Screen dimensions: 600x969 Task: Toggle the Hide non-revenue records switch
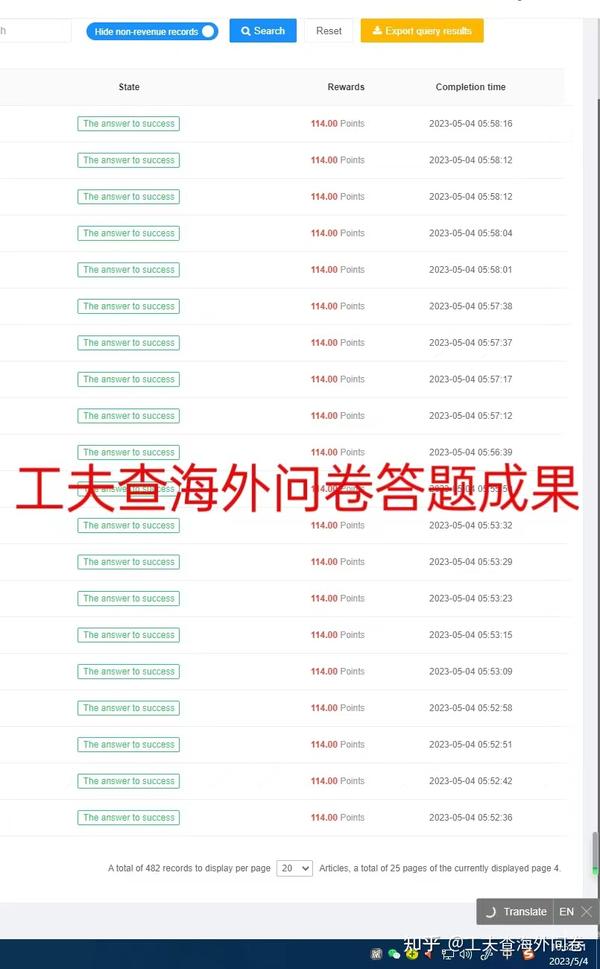pyautogui.click(x=152, y=32)
